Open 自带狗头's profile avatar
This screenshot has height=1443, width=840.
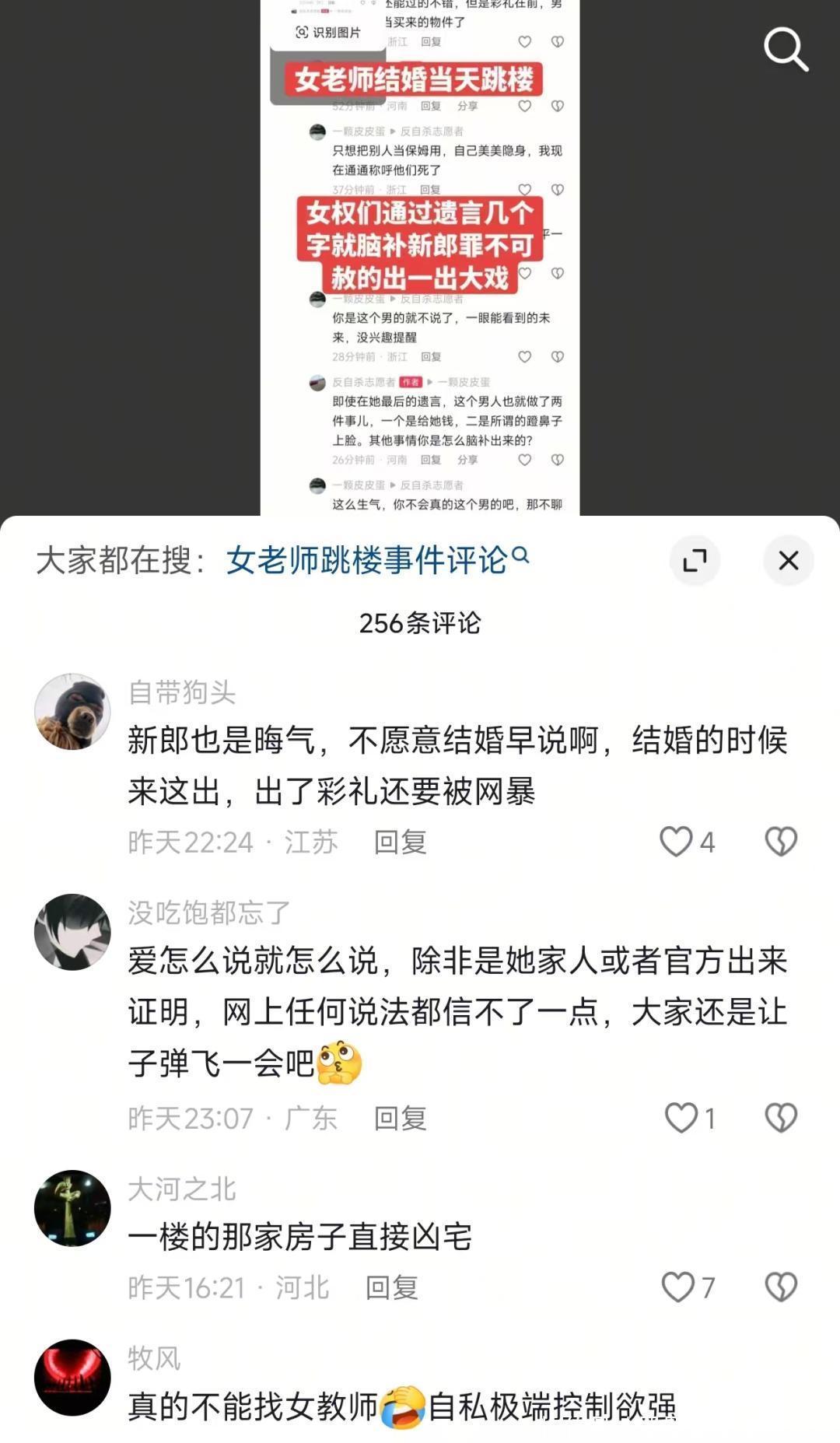(72, 712)
